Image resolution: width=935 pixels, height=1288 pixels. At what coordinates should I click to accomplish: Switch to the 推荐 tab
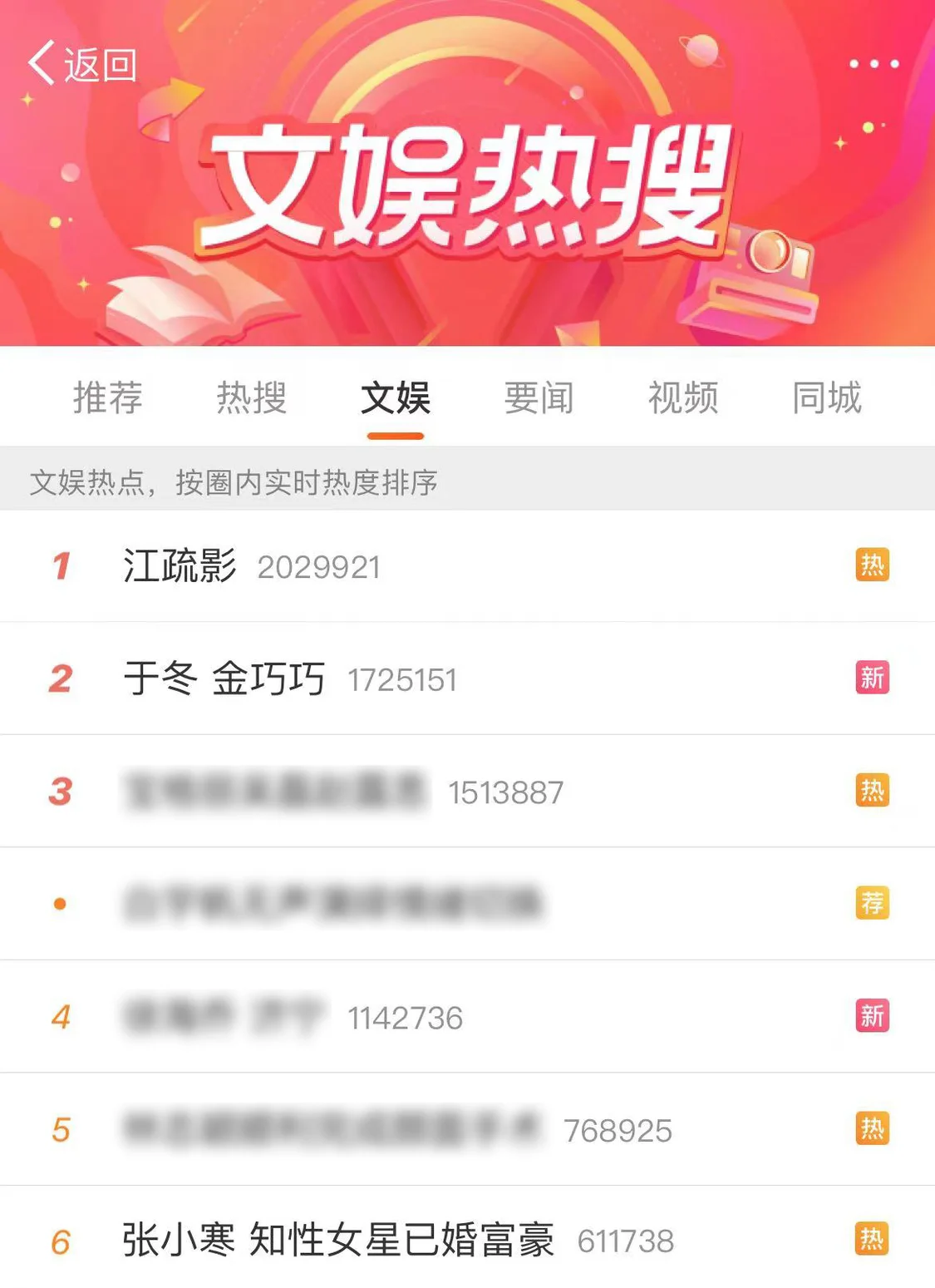coord(107,397)
